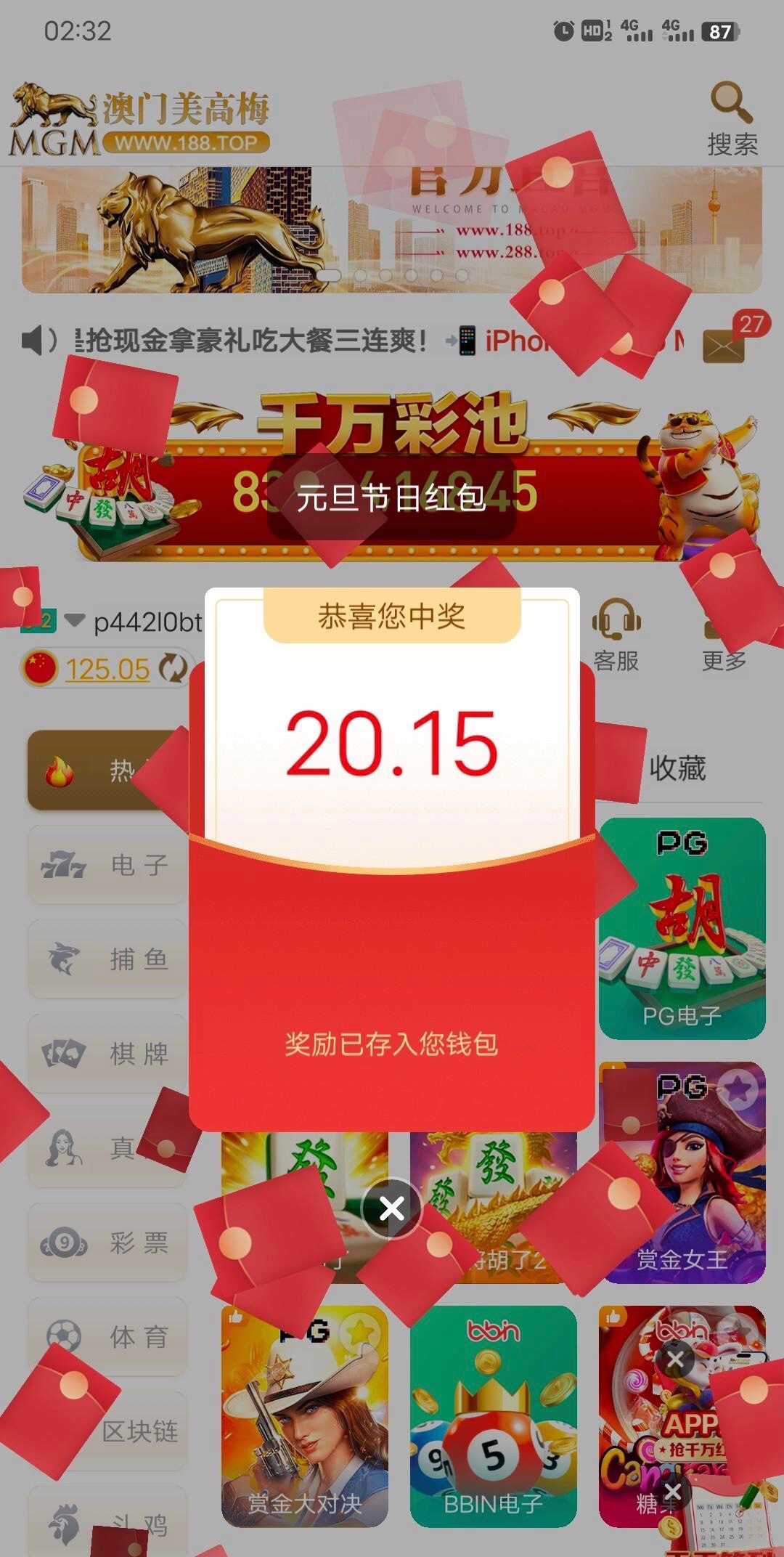Open the 区块链 category
Screen dimensions: 784x1557
point(107,1431)
